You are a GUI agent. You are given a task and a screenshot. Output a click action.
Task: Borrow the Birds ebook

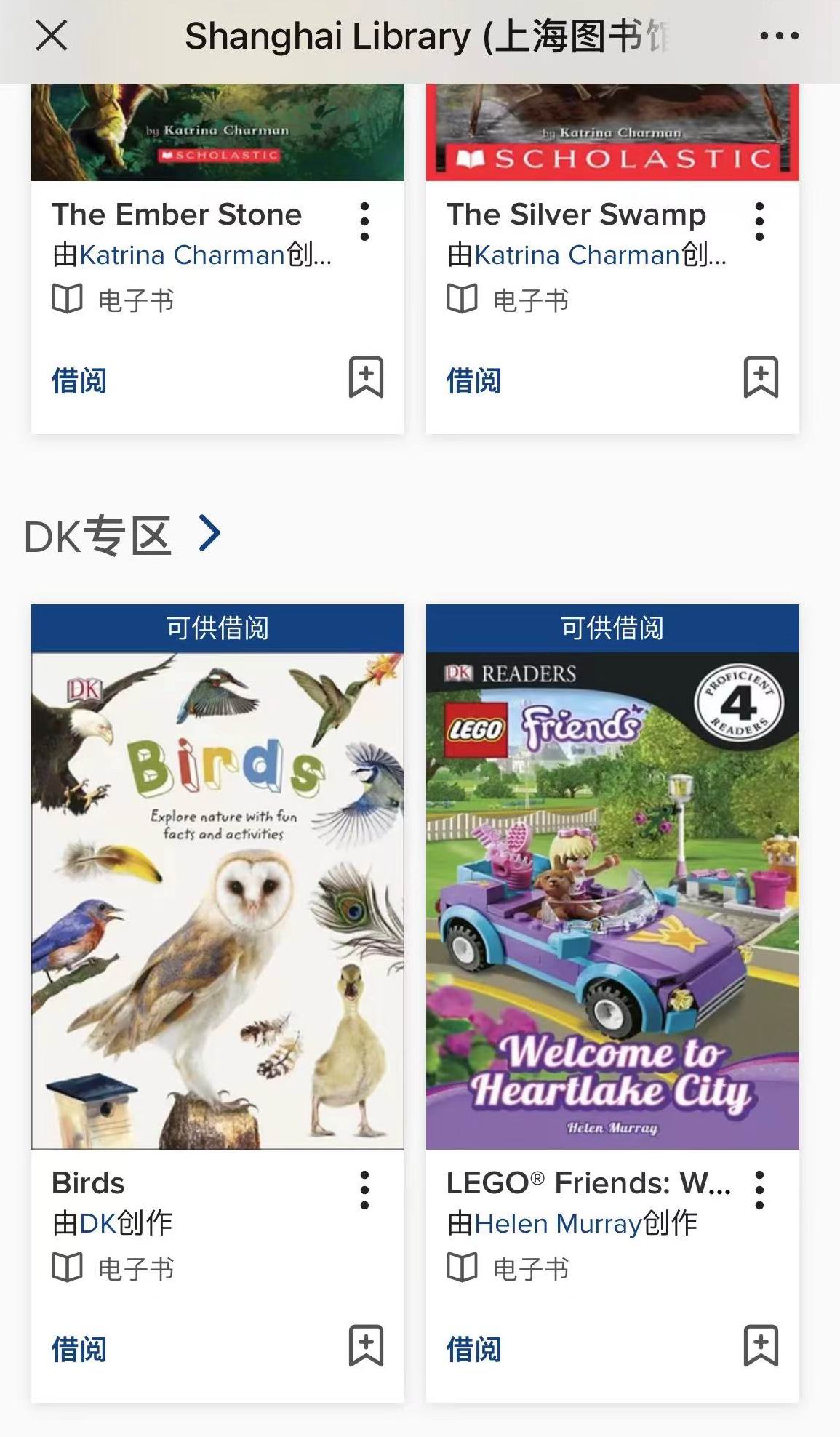[x=79, y=1349]
